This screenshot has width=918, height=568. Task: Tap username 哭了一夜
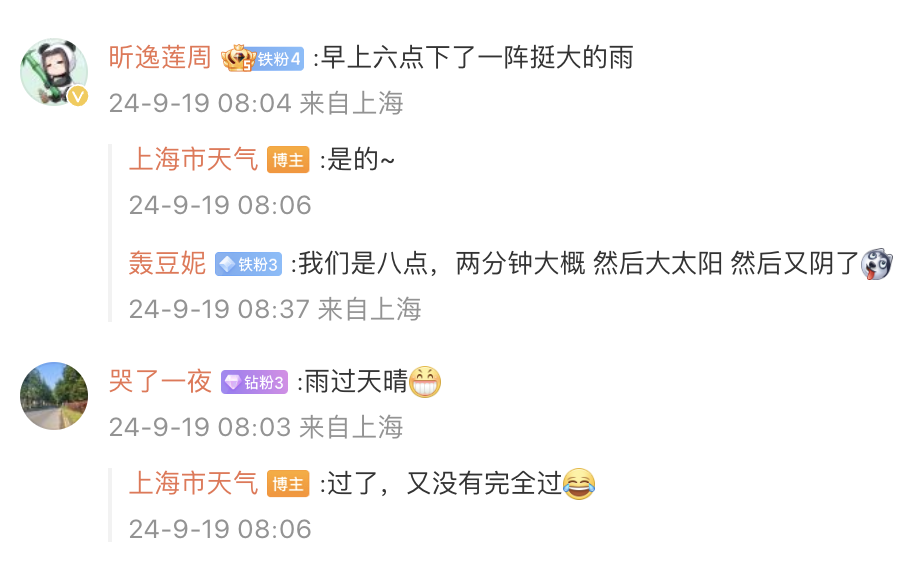click(x=160, y=382)
